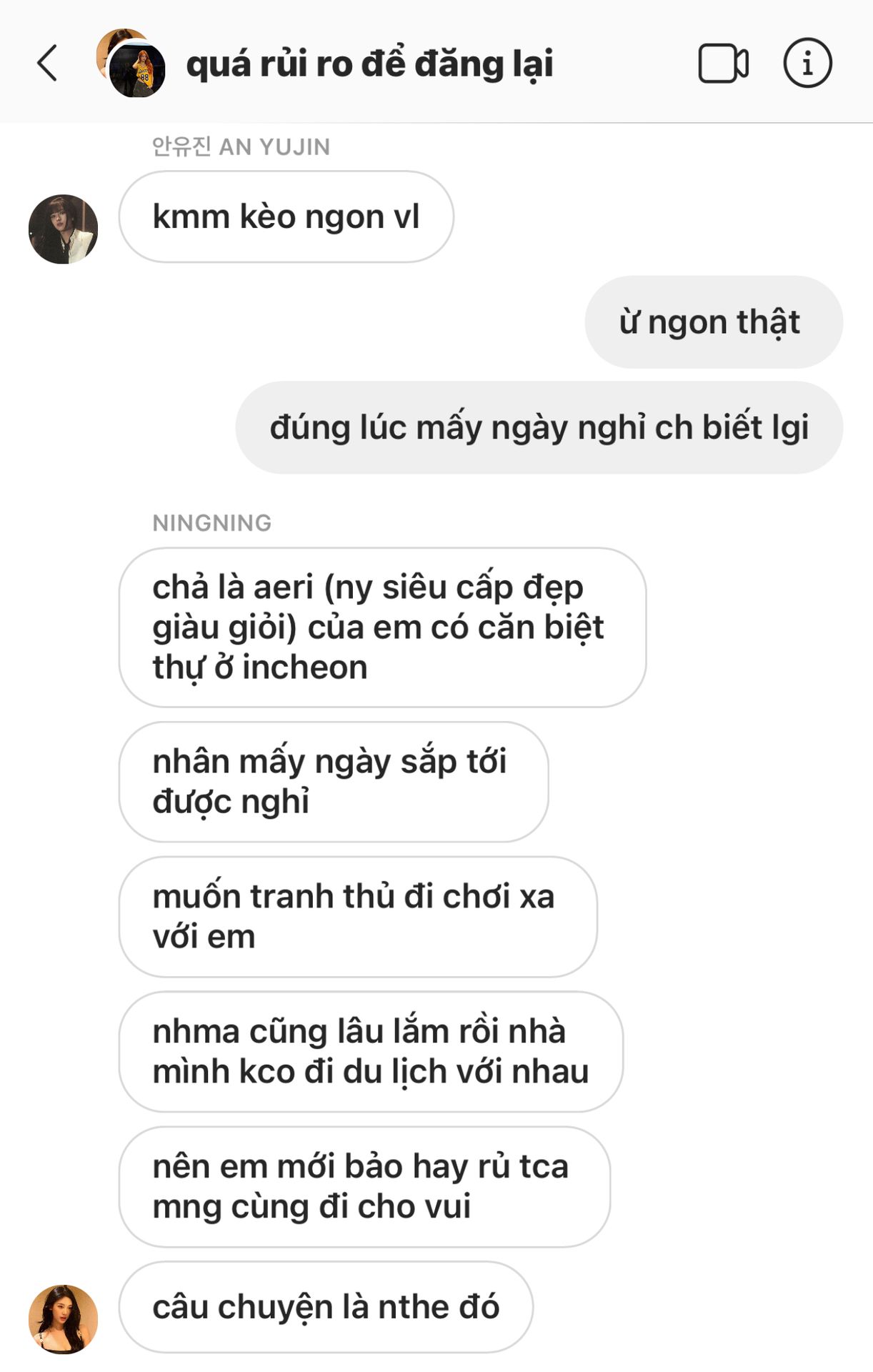873x1372 pixels.
Task: Open the group avatar in the header
Action: tap(131, 64)
